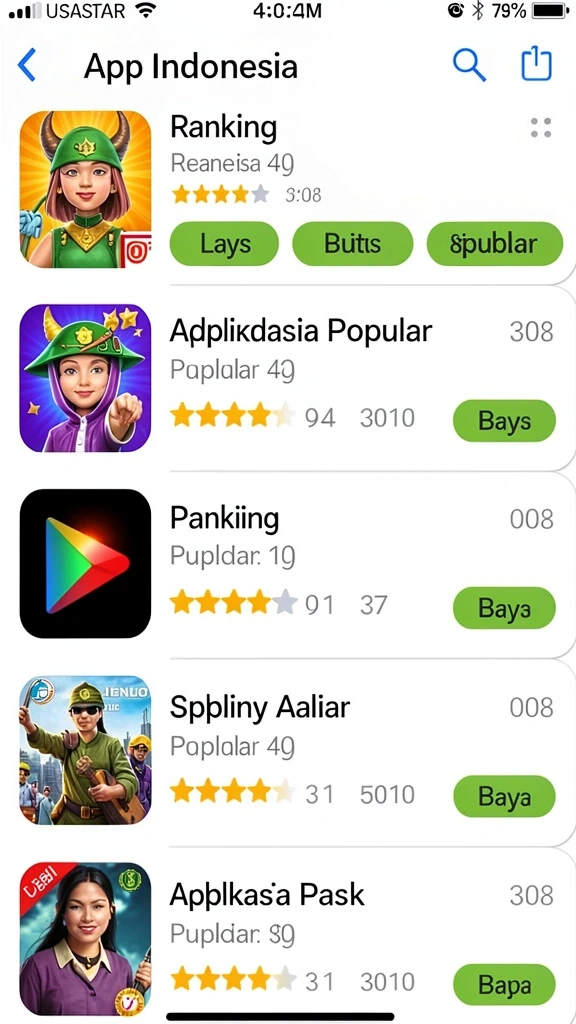The height and width of the screenshot is (1024, 576).
Task: Share this App Indonesia page
Action: (x=536, y=64)
